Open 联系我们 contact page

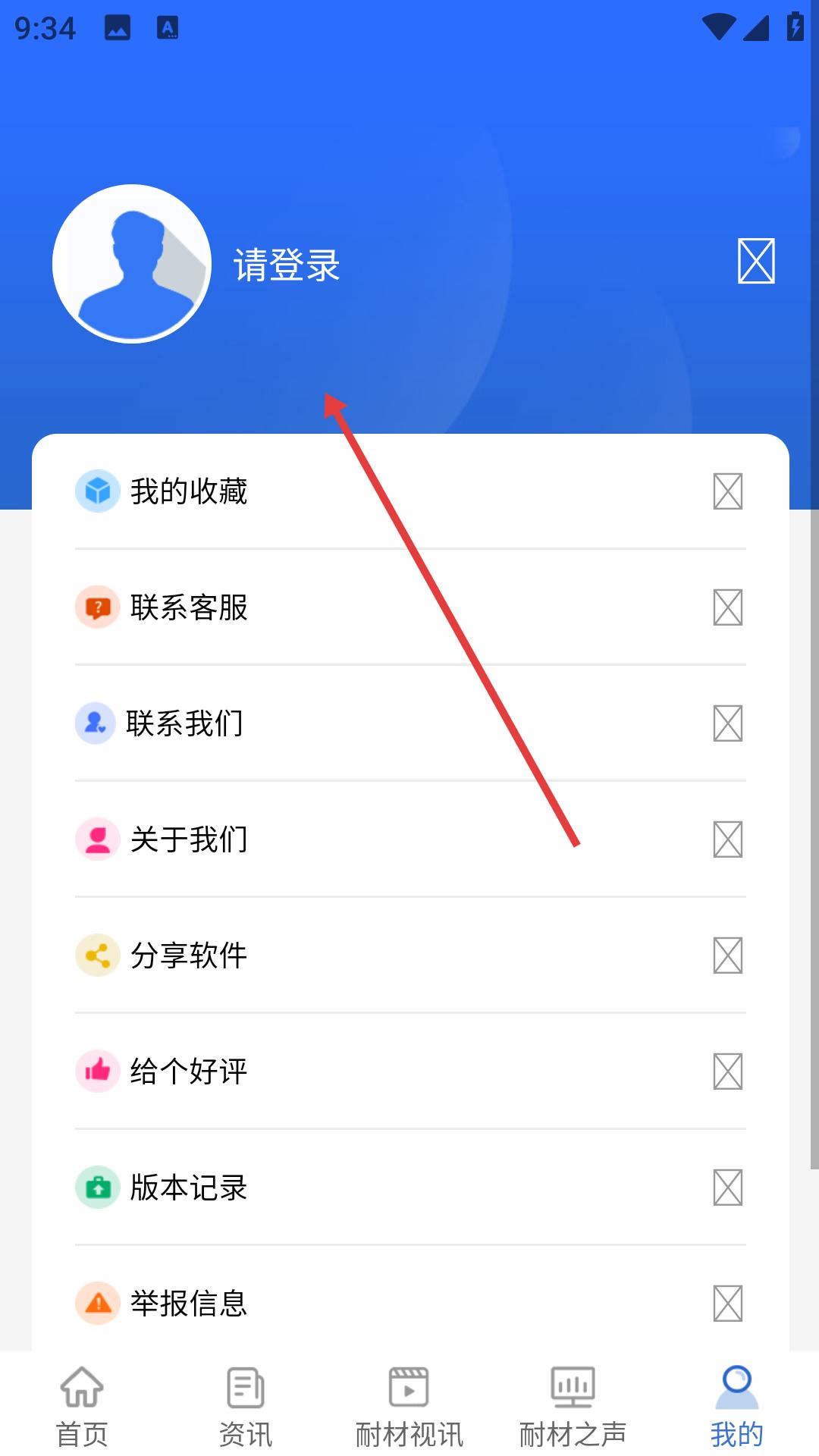pos(409,723)
